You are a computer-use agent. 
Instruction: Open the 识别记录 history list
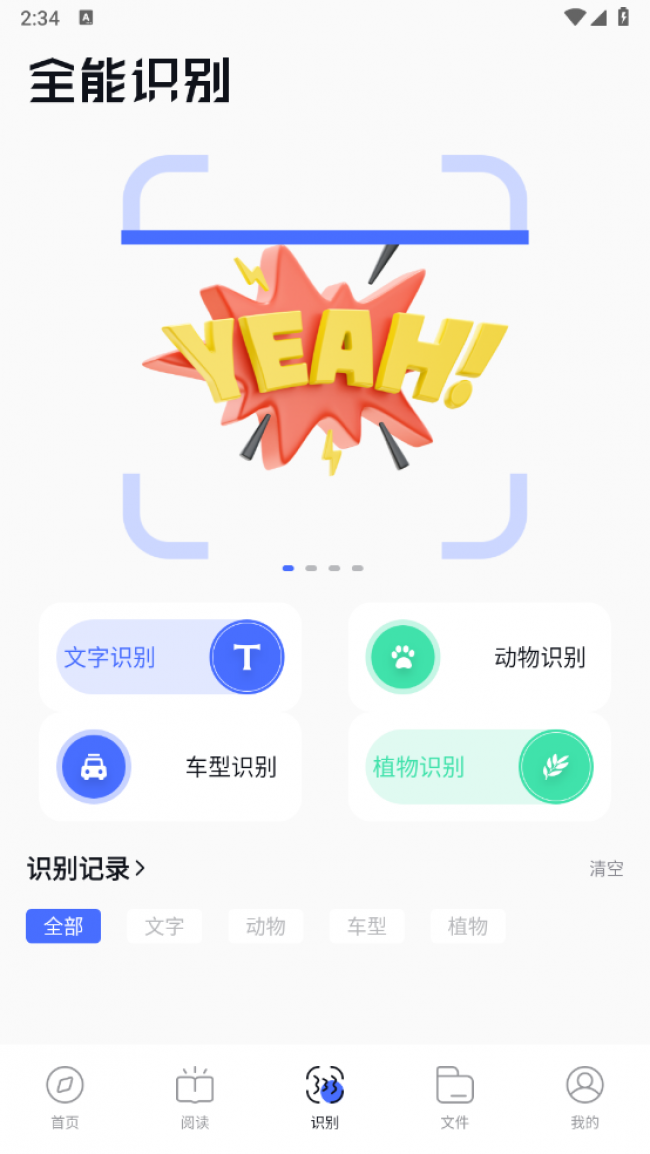87,869
